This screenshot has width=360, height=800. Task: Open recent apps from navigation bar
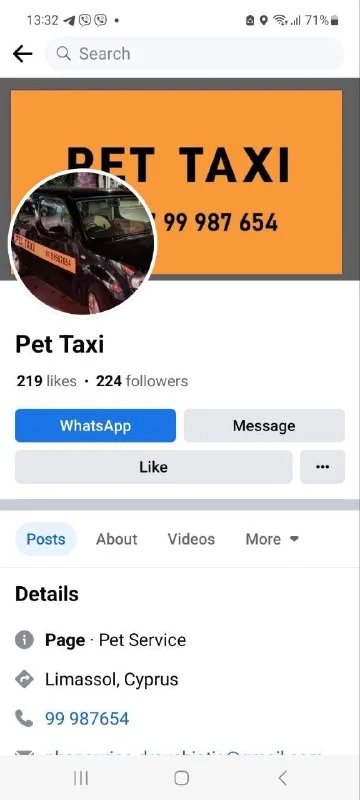coord(81,778)
